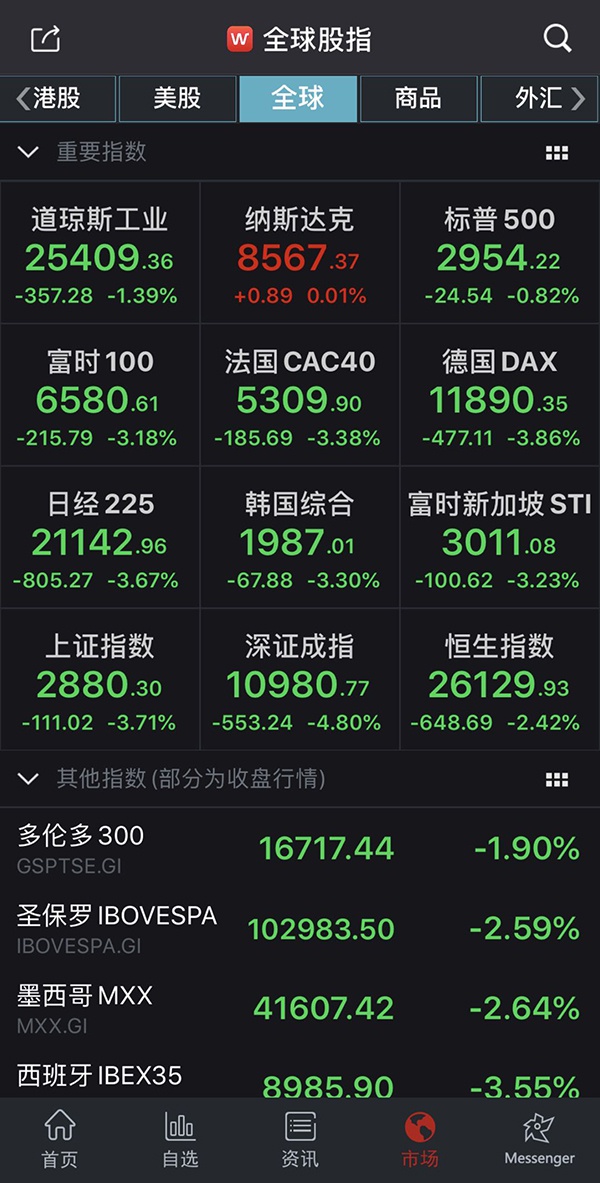Switch to the 美股 tab

[177, 98]
